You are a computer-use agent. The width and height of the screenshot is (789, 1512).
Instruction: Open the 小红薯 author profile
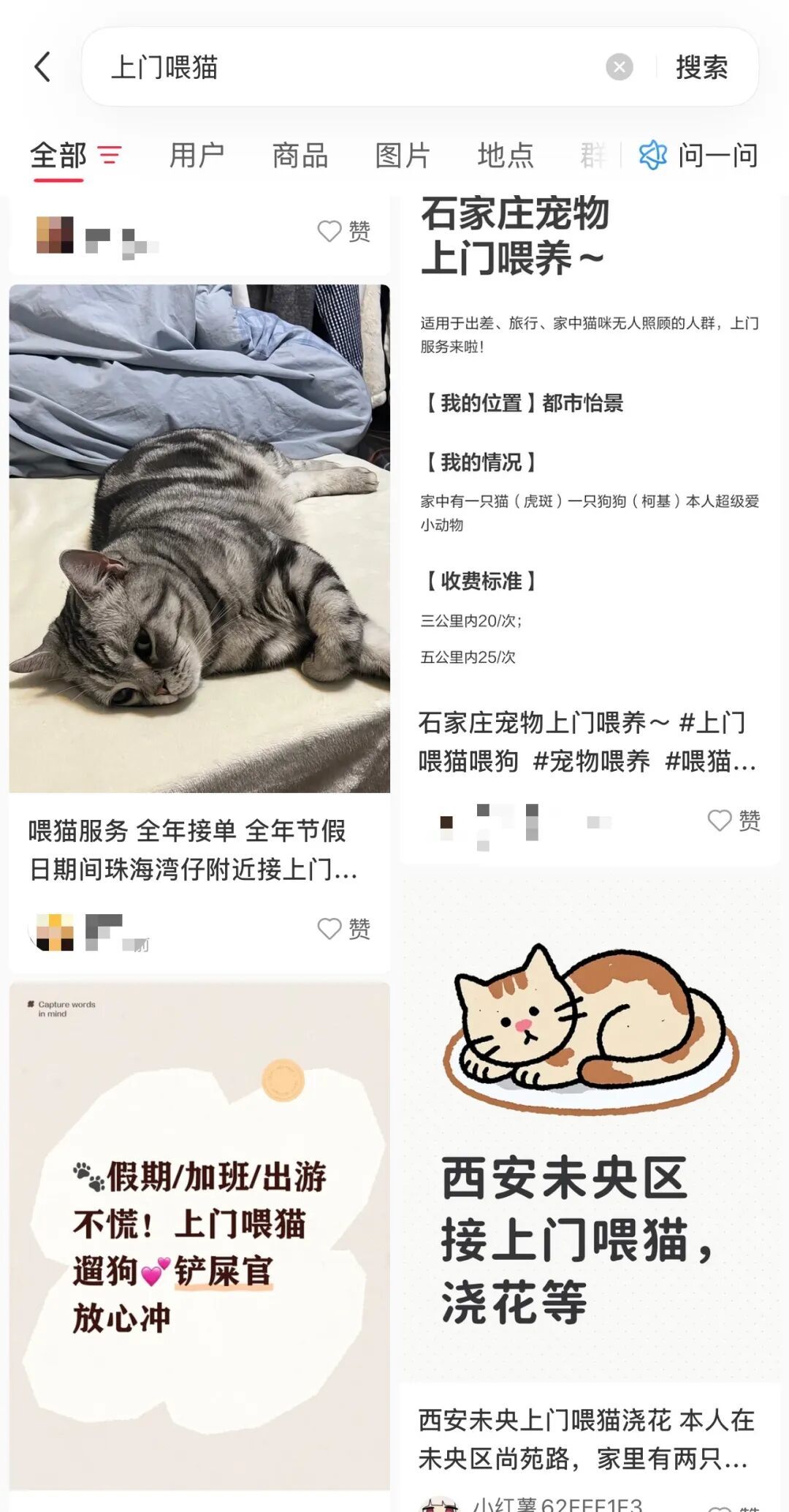(555, 1504)
